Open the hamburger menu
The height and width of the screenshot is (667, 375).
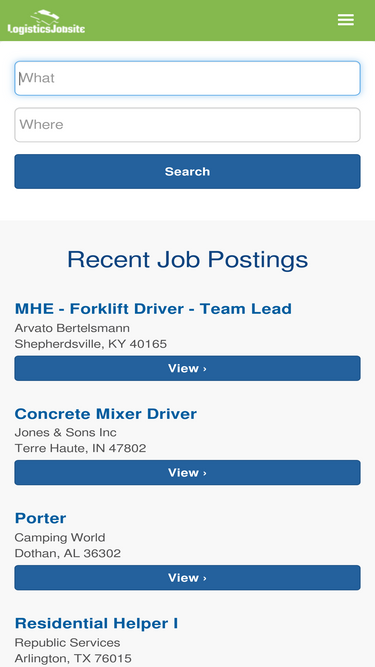click(346, 20)
